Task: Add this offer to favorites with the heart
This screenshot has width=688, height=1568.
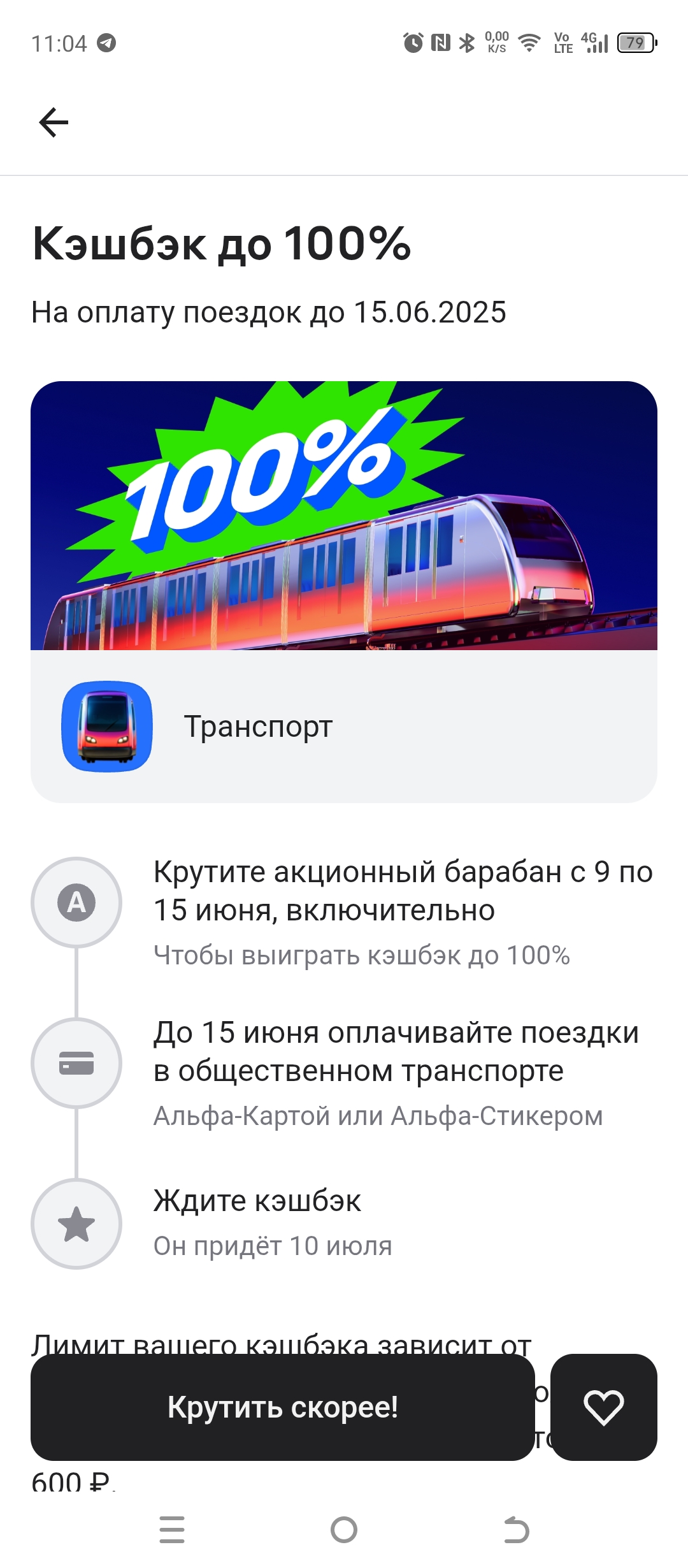Action: (603, 1407)
